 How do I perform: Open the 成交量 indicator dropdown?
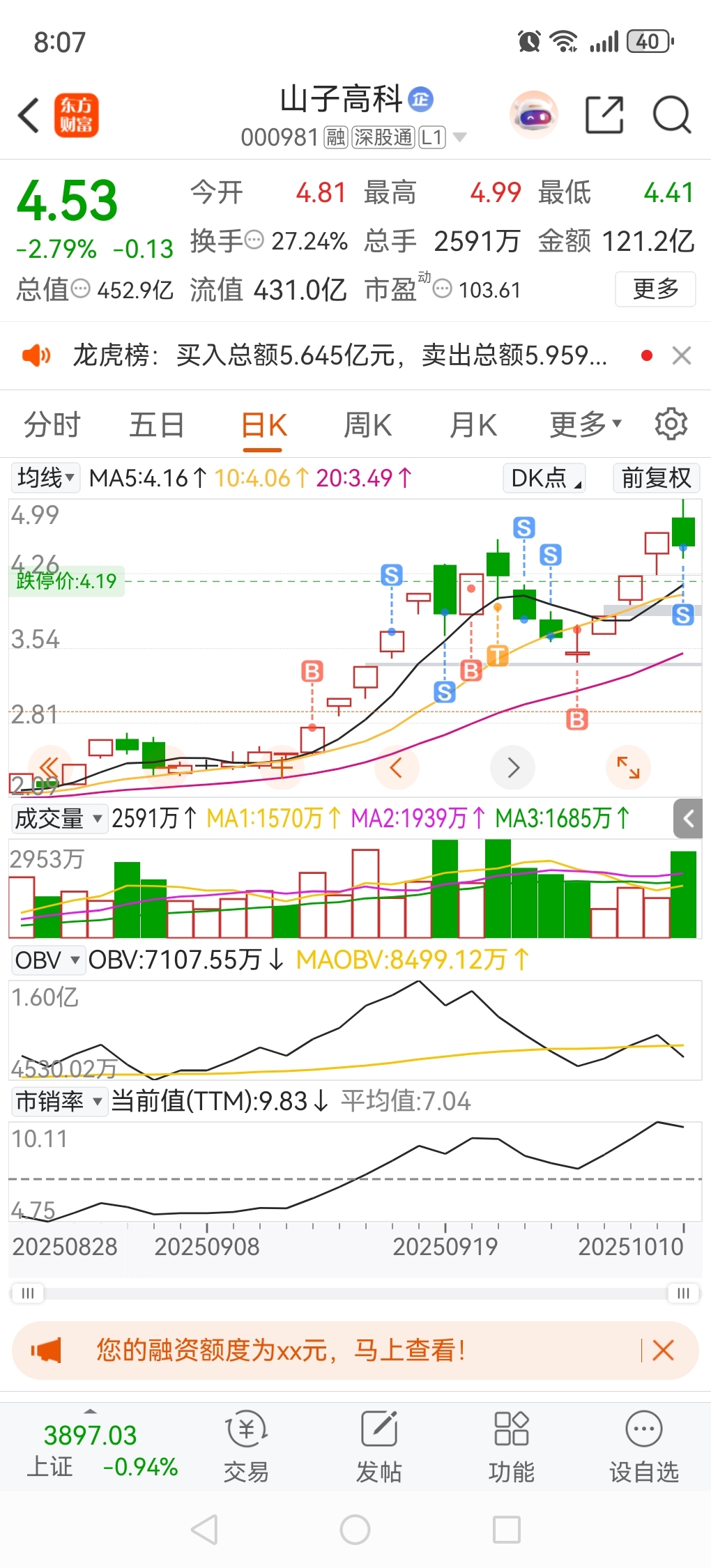[x=59, y=818]
